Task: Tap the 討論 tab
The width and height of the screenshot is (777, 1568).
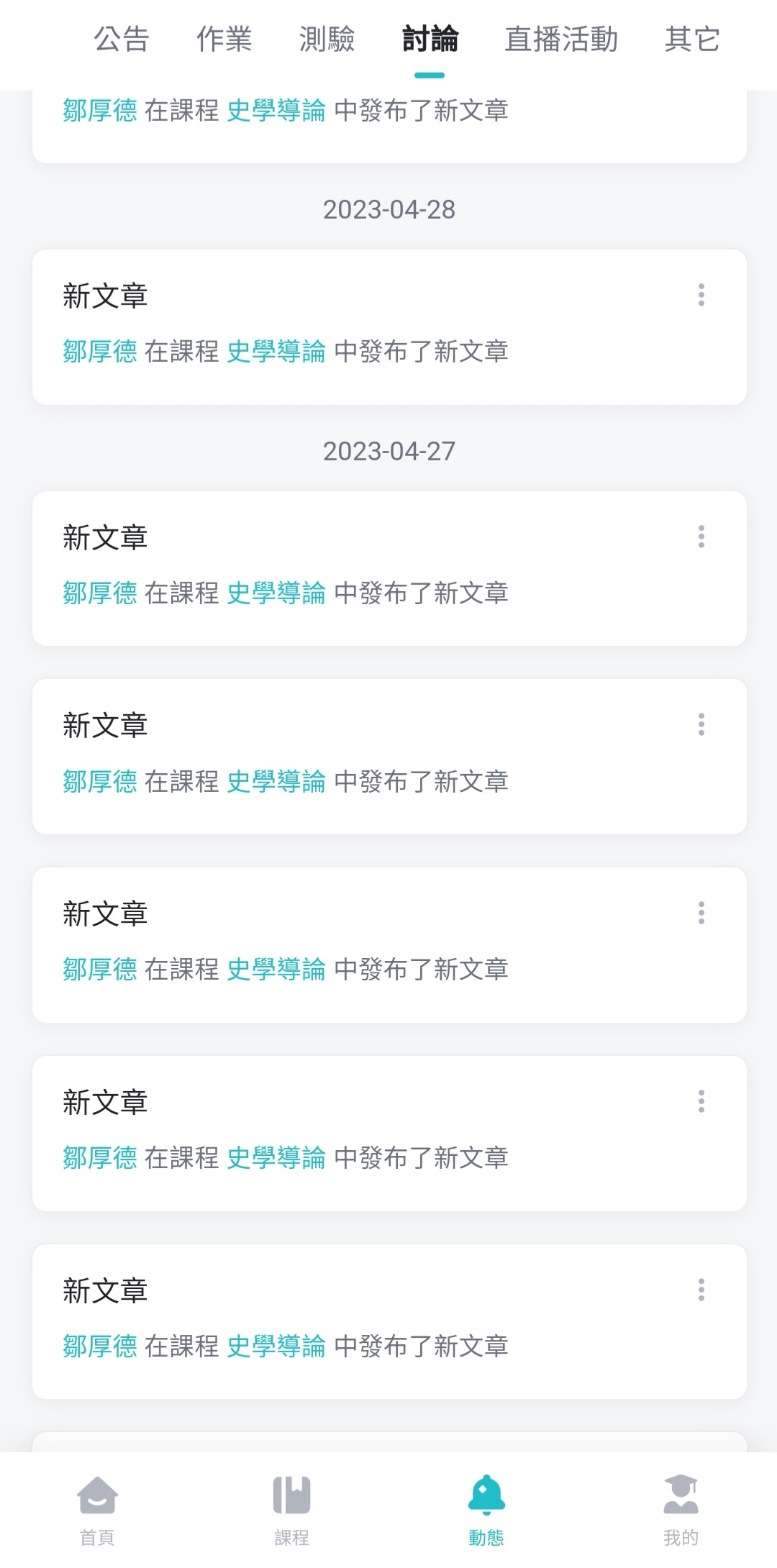Action: point(430,40)
